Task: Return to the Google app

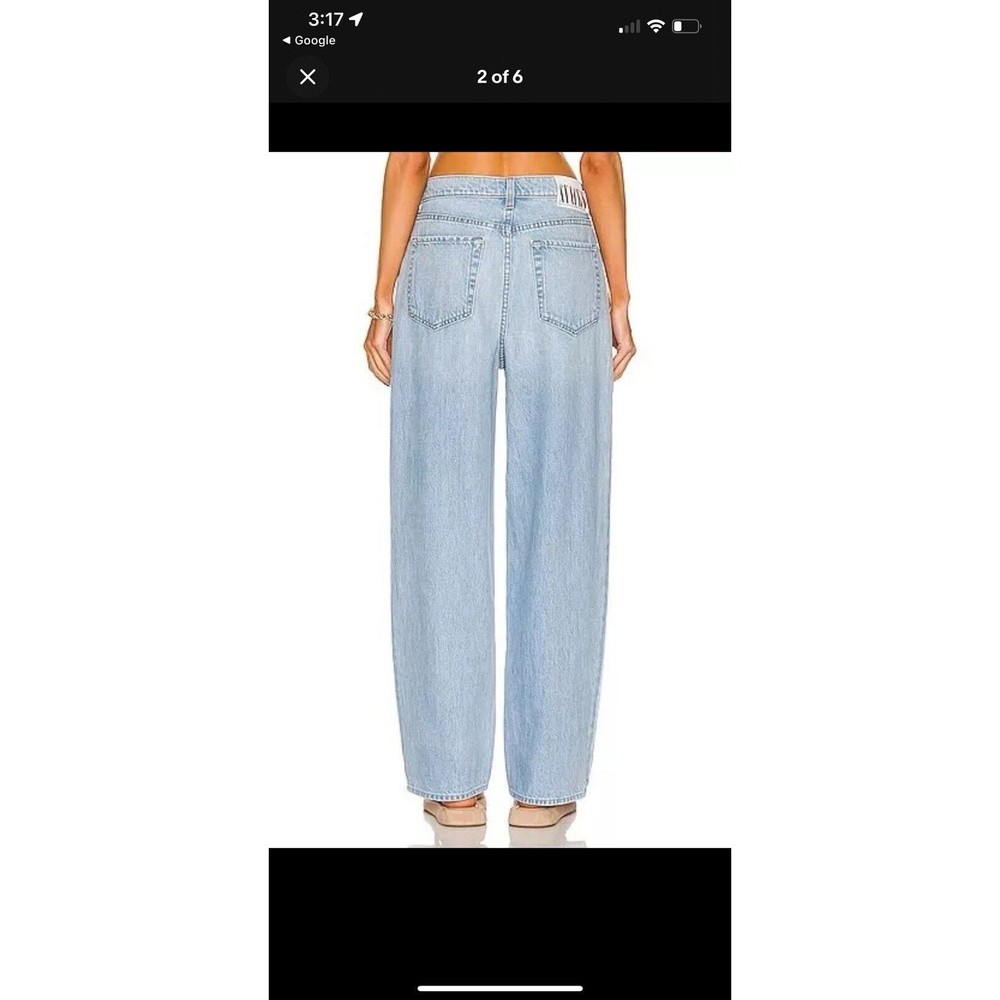Action: click(309, 41)
